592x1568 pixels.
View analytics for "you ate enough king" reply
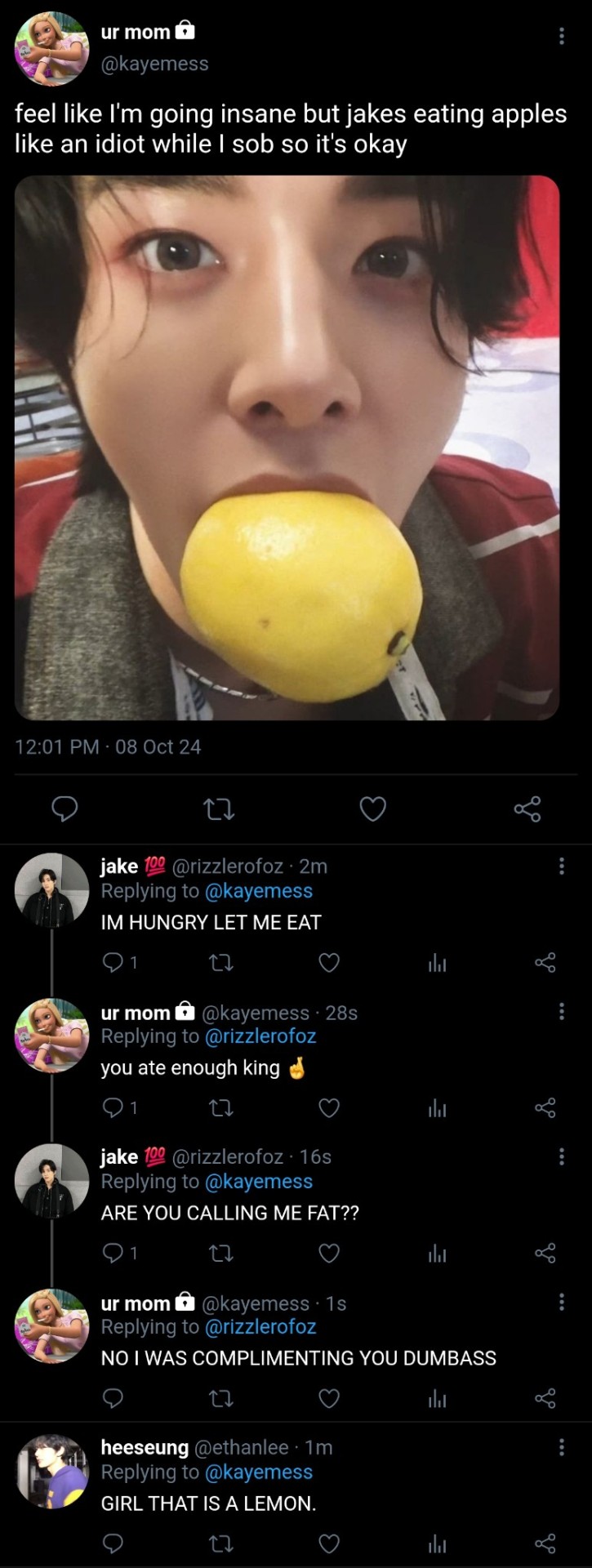437,1108
